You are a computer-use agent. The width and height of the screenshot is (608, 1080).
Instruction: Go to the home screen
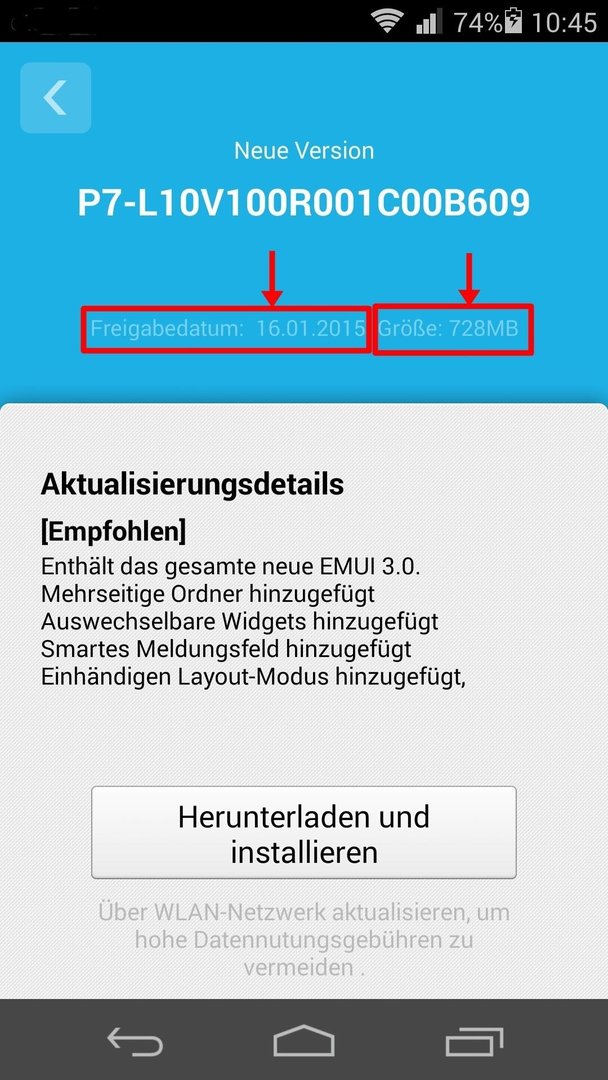(304, 1041)
